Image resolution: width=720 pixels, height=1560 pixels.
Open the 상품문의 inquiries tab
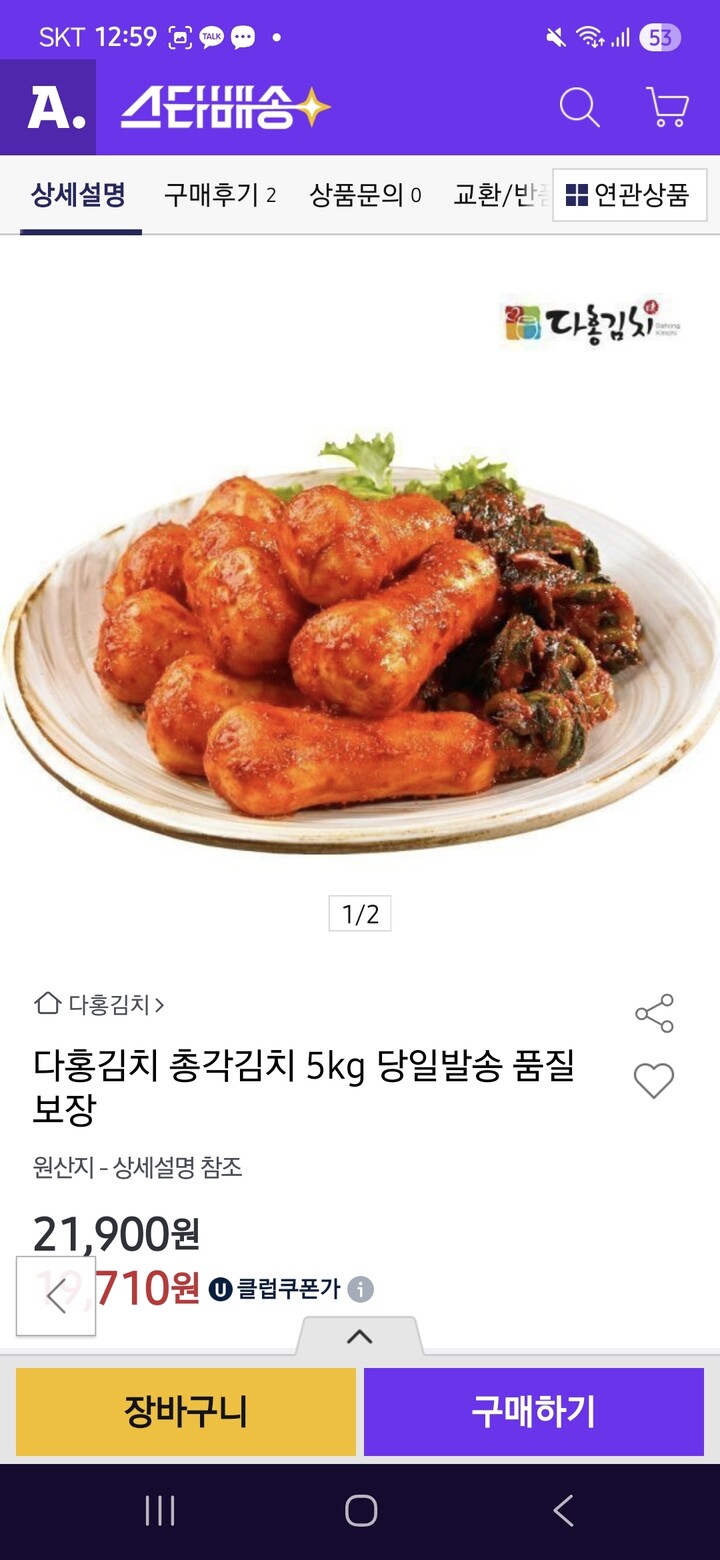click(x=357, y=196)
